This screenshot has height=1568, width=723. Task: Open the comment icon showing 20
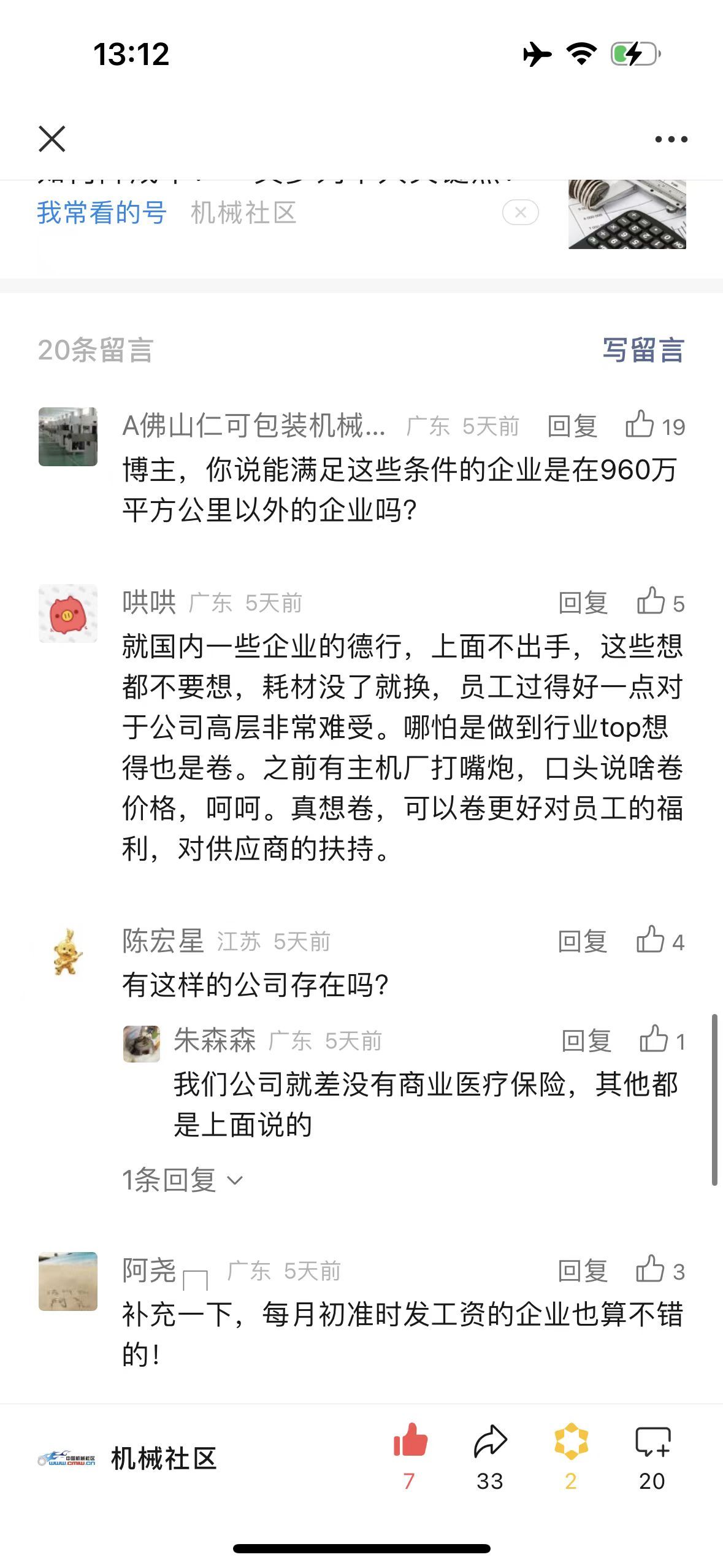[652, 1456]
